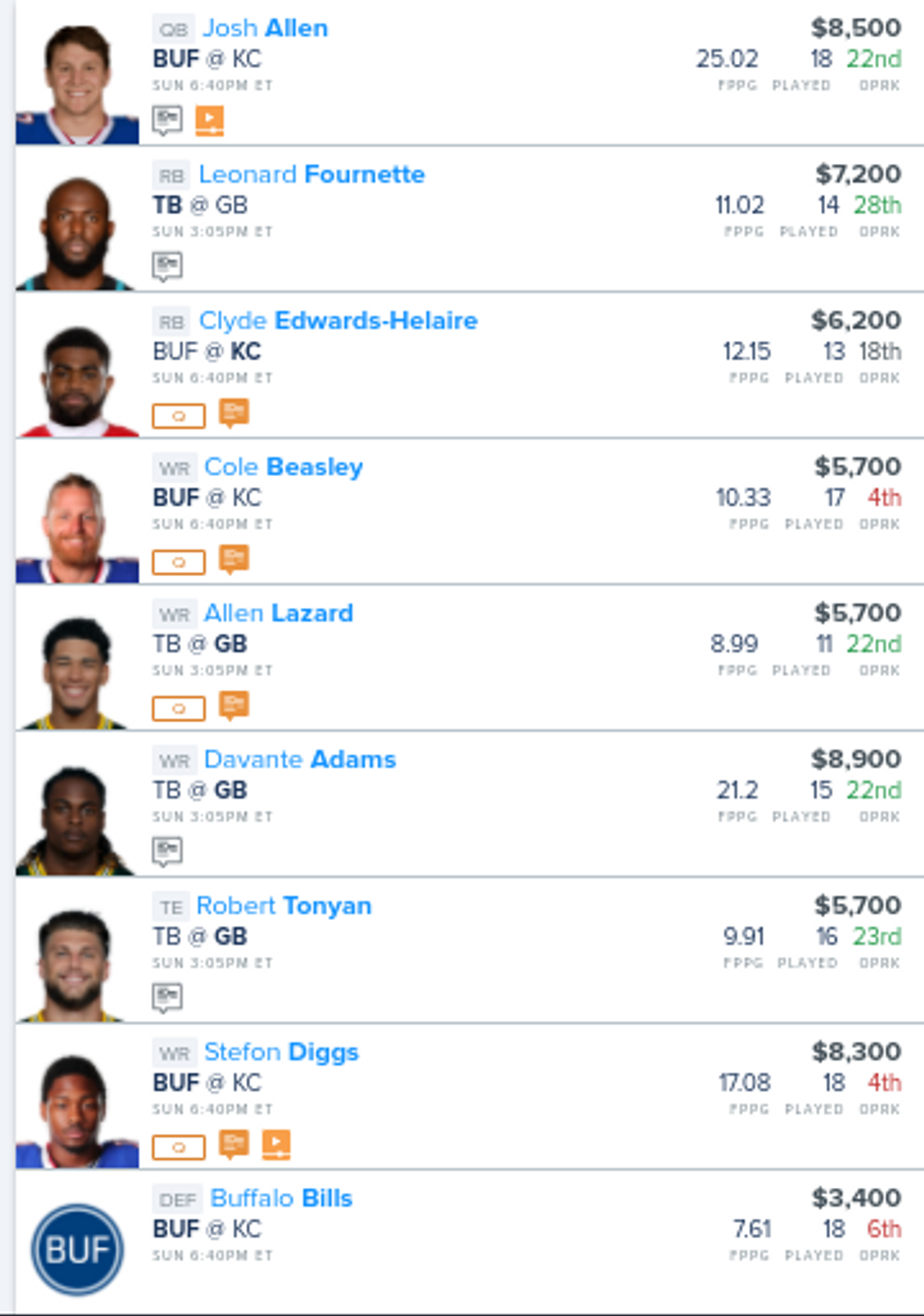View Davante Adams' news note
The image size is (924, 1316).
pyautogui.click(x=167, y=850)
